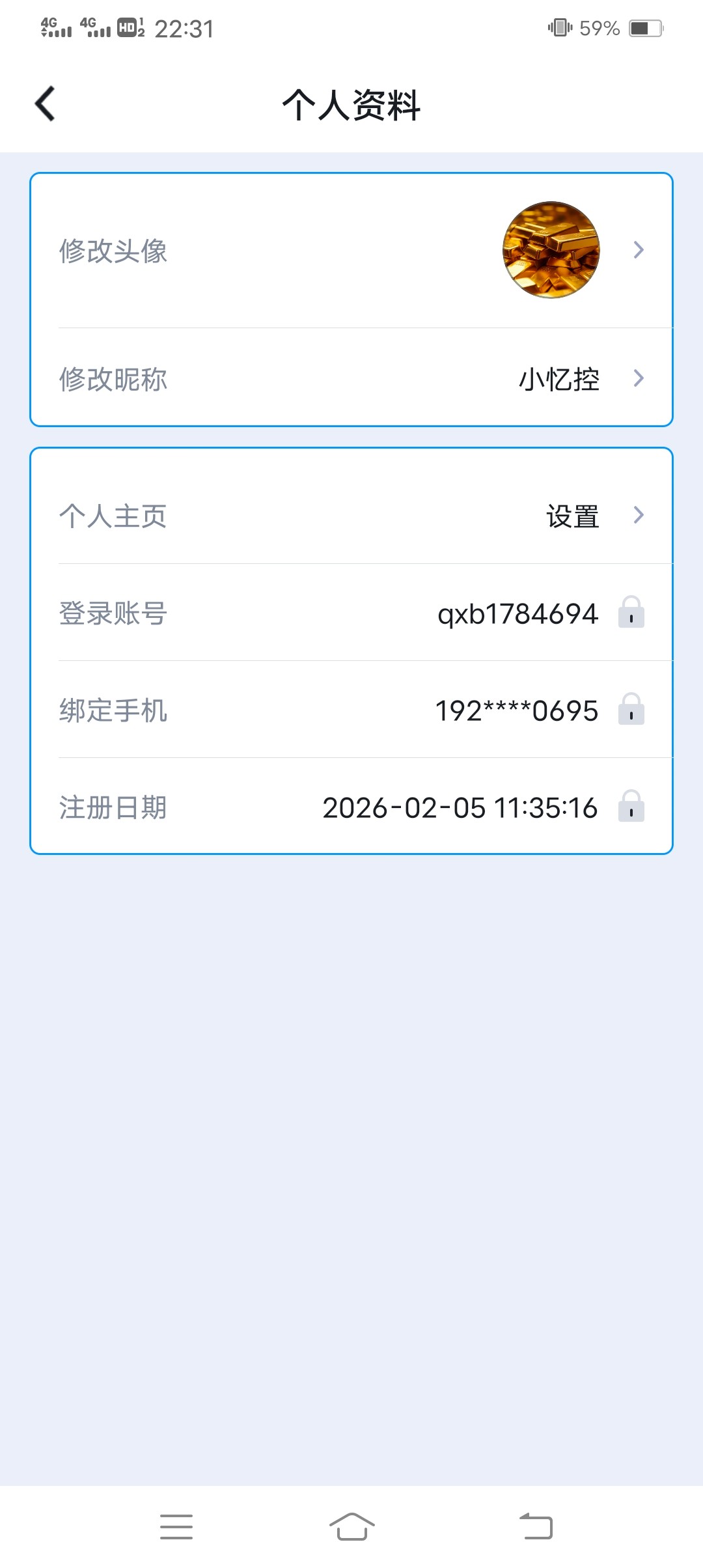Tap the registration date 2026-02-05

click(459, 807)
